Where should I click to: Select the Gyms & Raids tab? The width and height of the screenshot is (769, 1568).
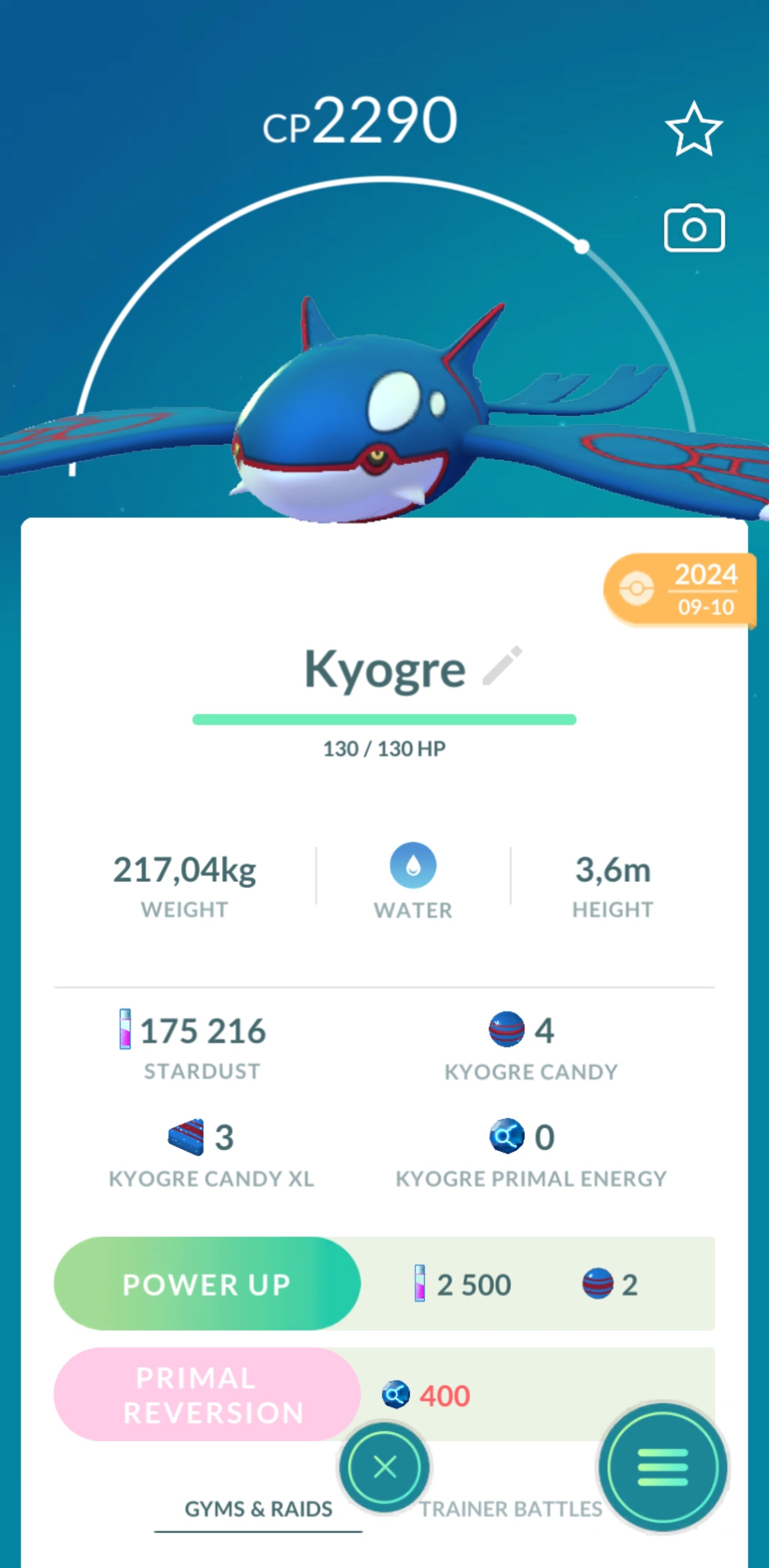[258, 1509]
